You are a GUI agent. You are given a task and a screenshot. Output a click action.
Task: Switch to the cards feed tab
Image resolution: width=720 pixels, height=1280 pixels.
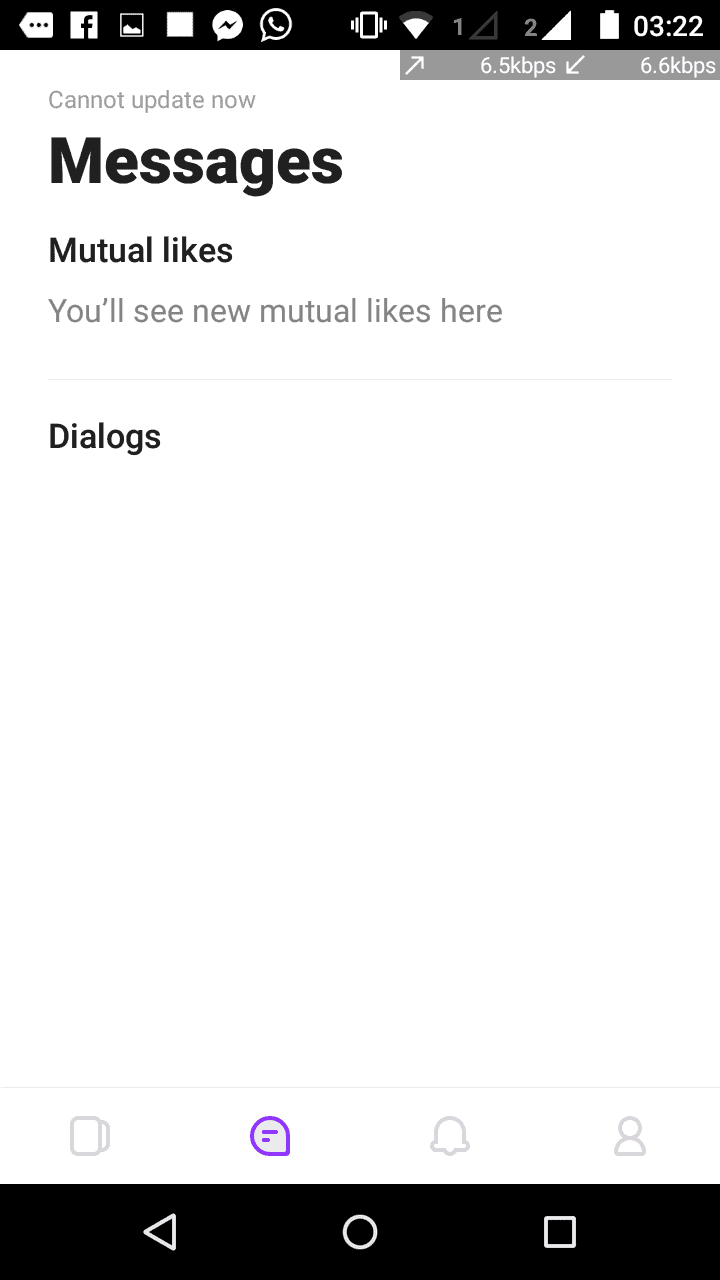click(90, 1136)
